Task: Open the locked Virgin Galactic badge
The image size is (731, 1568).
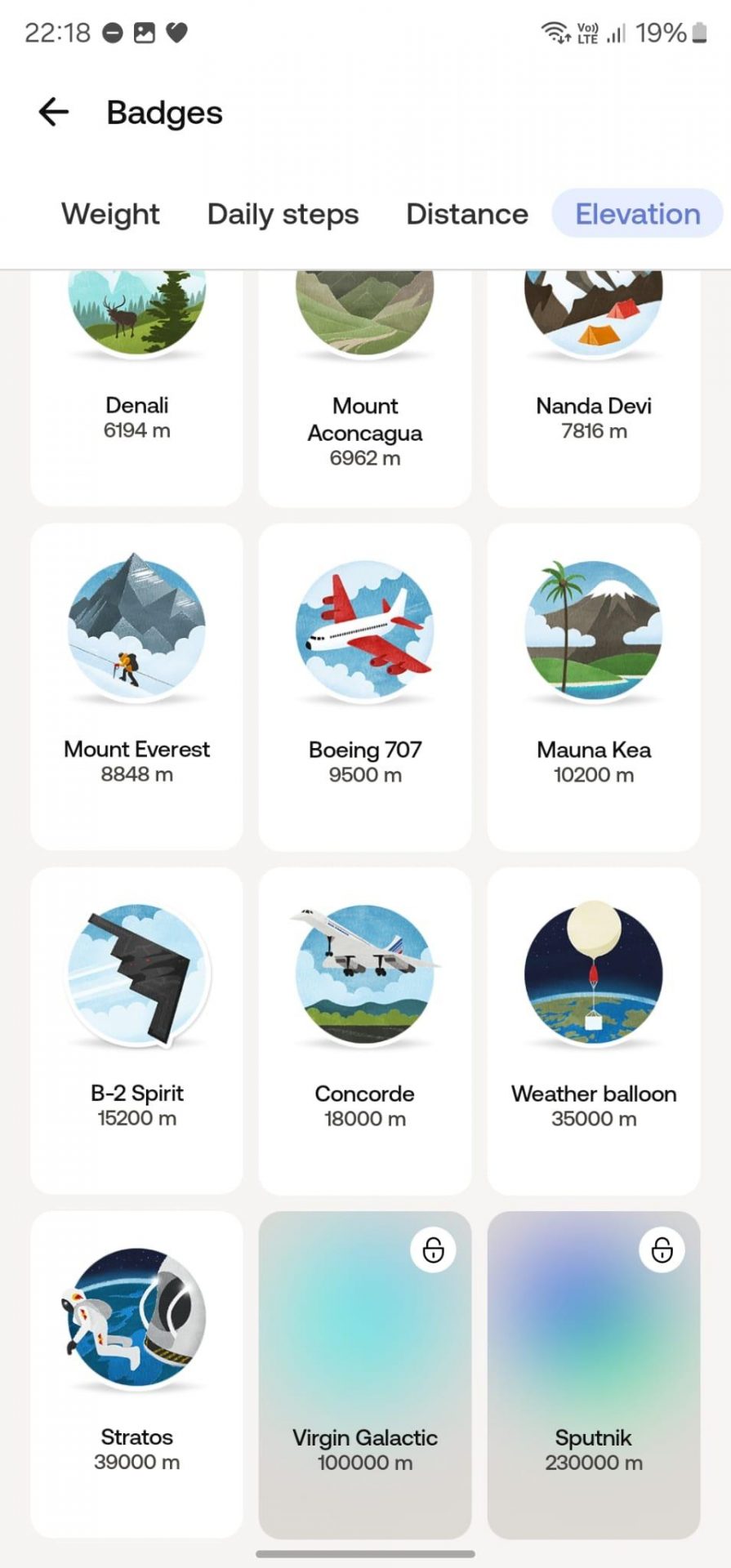Action: pyautogui.click(x=365, y=1375)
